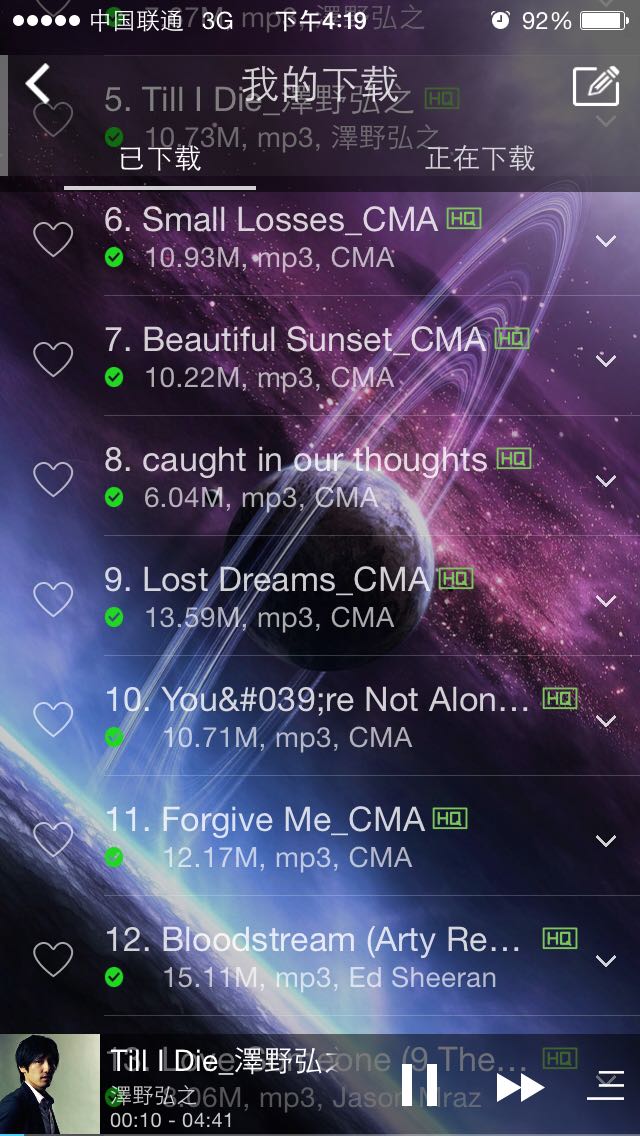Open the now playing album cover
This screenshot has height=1136, width=640.
pyautogui.click(x=50, y=1085)
